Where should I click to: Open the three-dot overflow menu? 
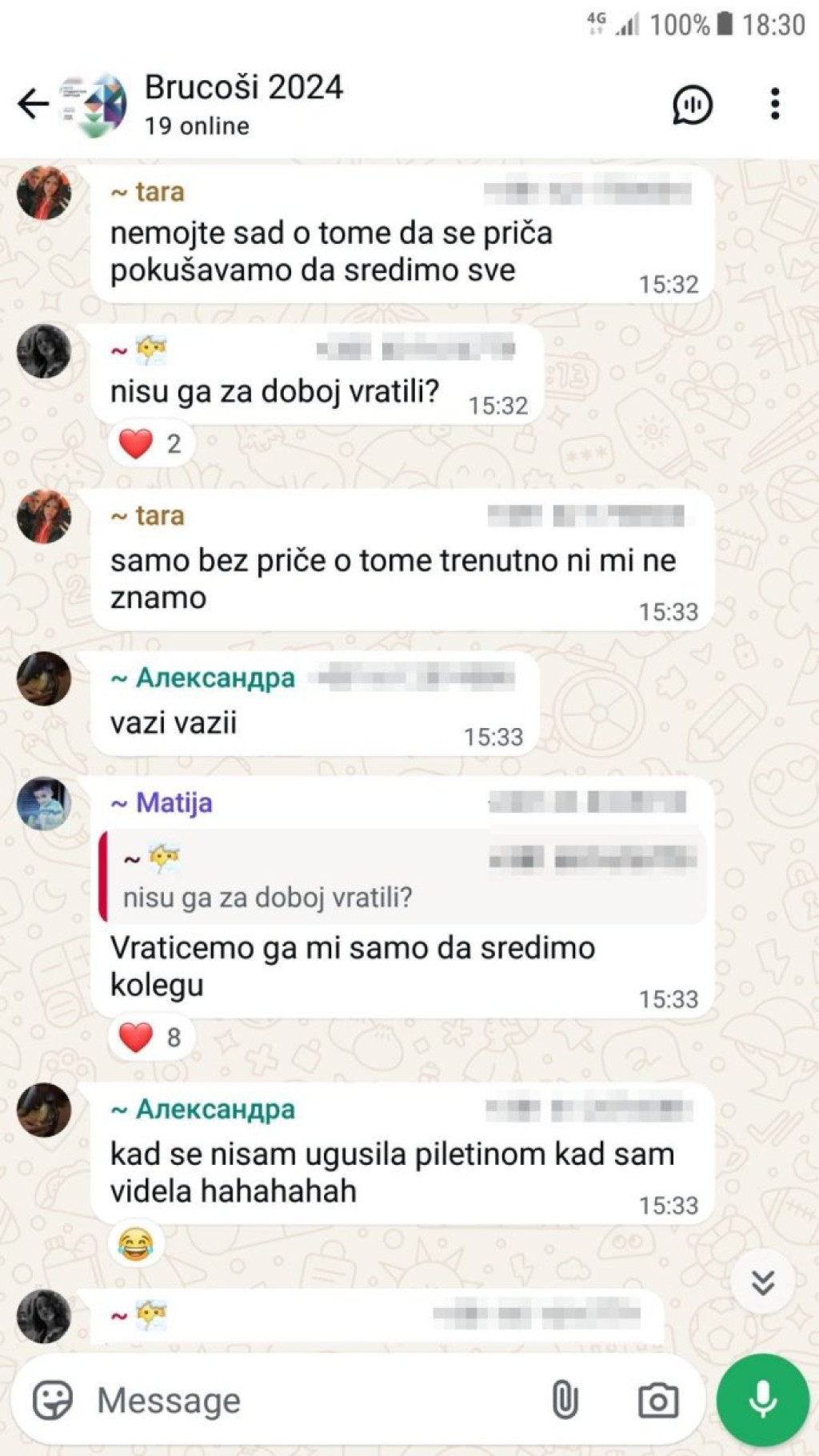pos(774,104)
